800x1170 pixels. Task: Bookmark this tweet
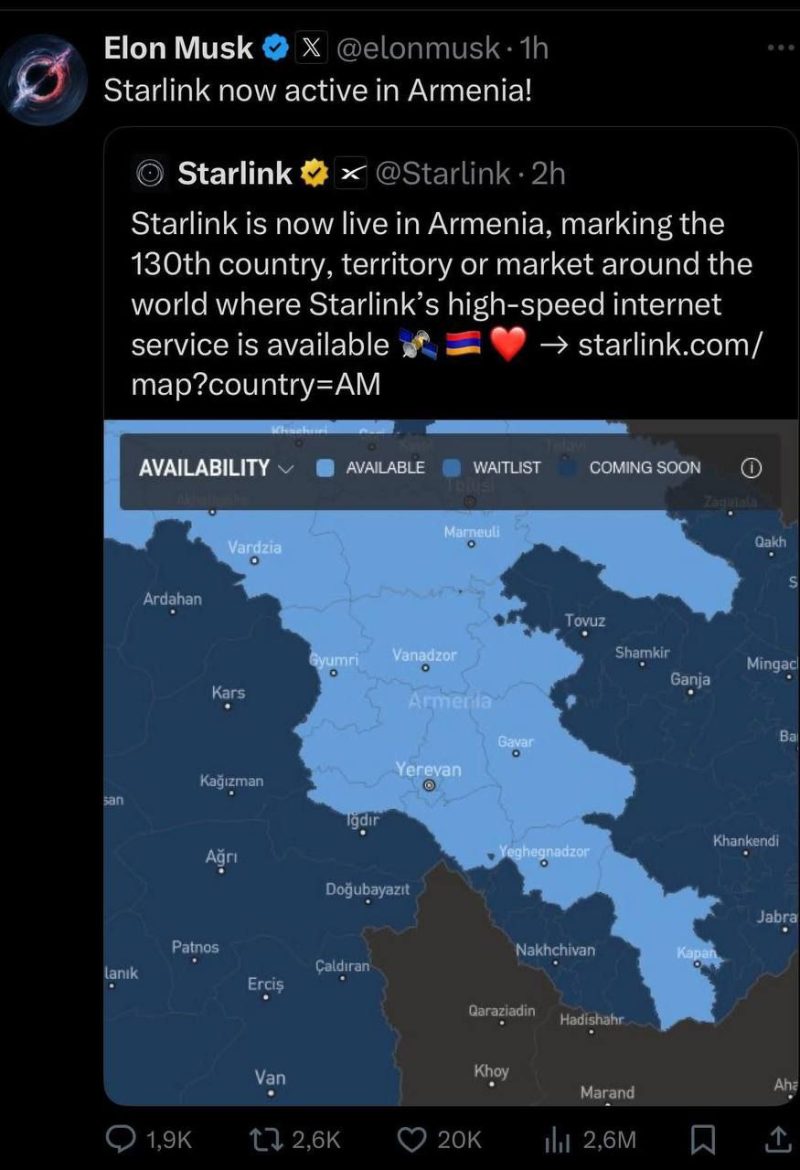point(704,1138)
